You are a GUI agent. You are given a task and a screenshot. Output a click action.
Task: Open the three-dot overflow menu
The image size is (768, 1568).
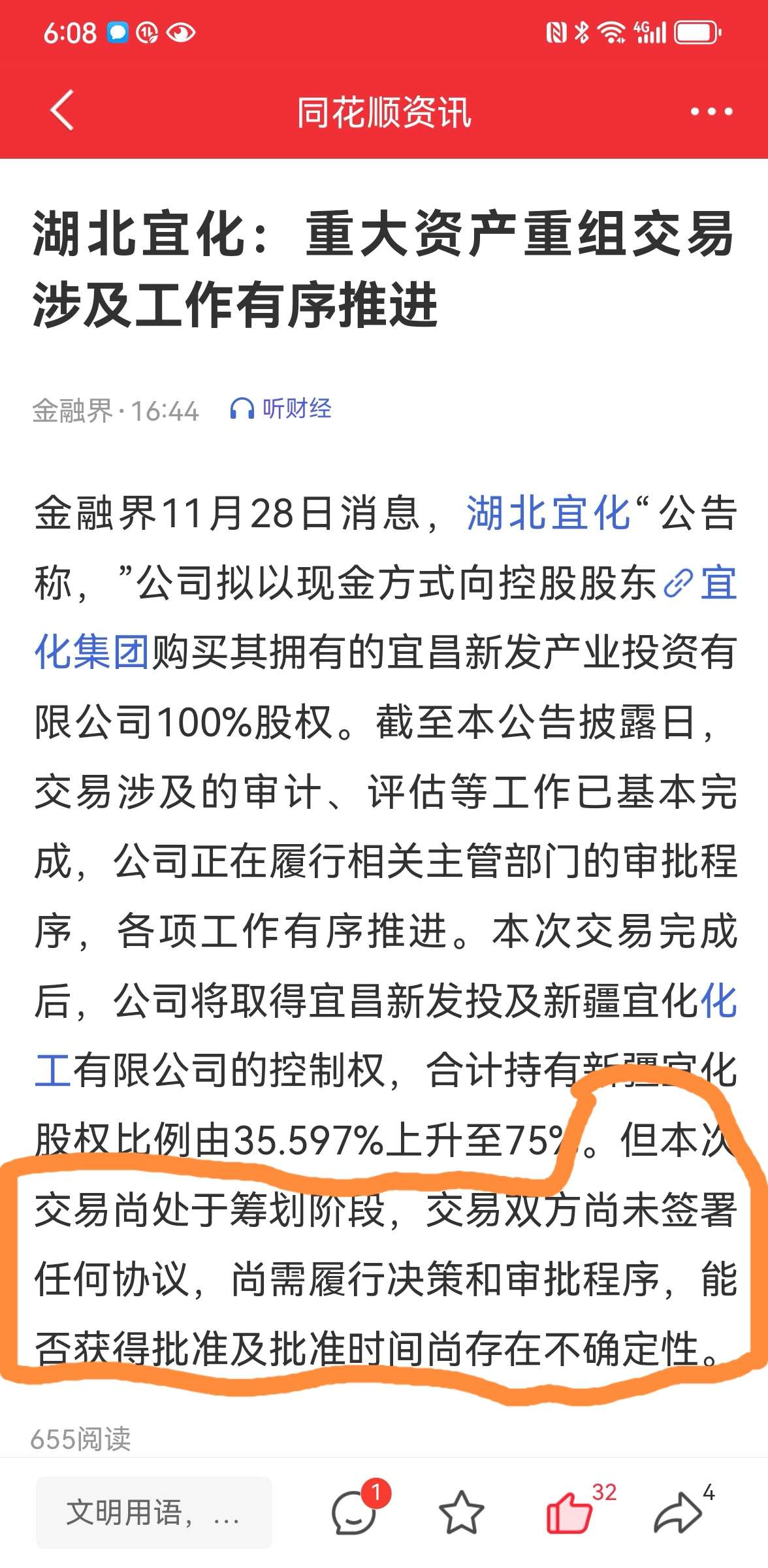point(712,112)
